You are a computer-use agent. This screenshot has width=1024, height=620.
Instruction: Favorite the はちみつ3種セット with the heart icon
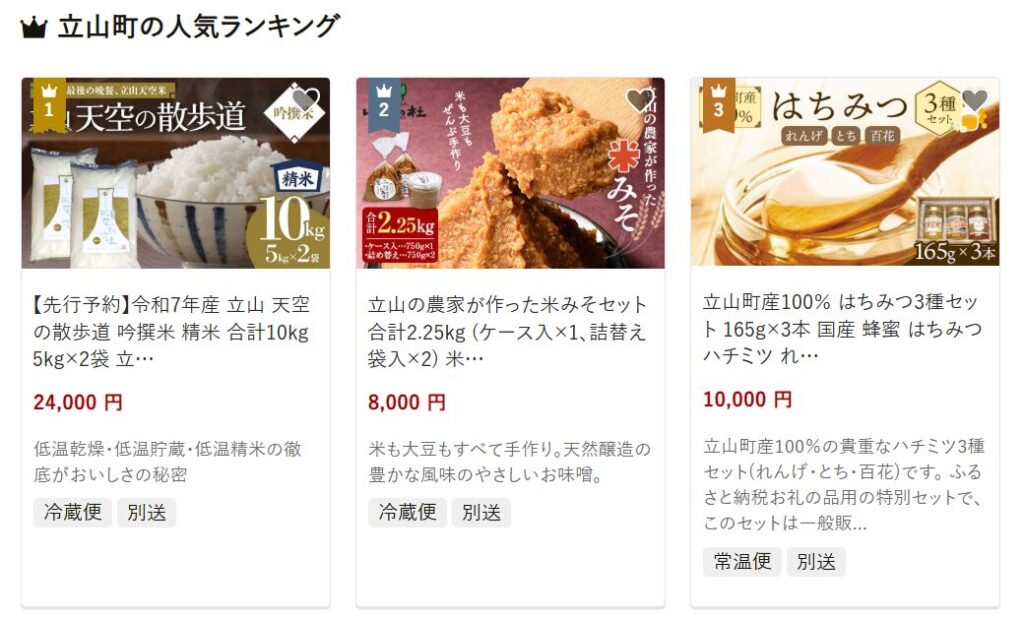(x=974, y=99)
